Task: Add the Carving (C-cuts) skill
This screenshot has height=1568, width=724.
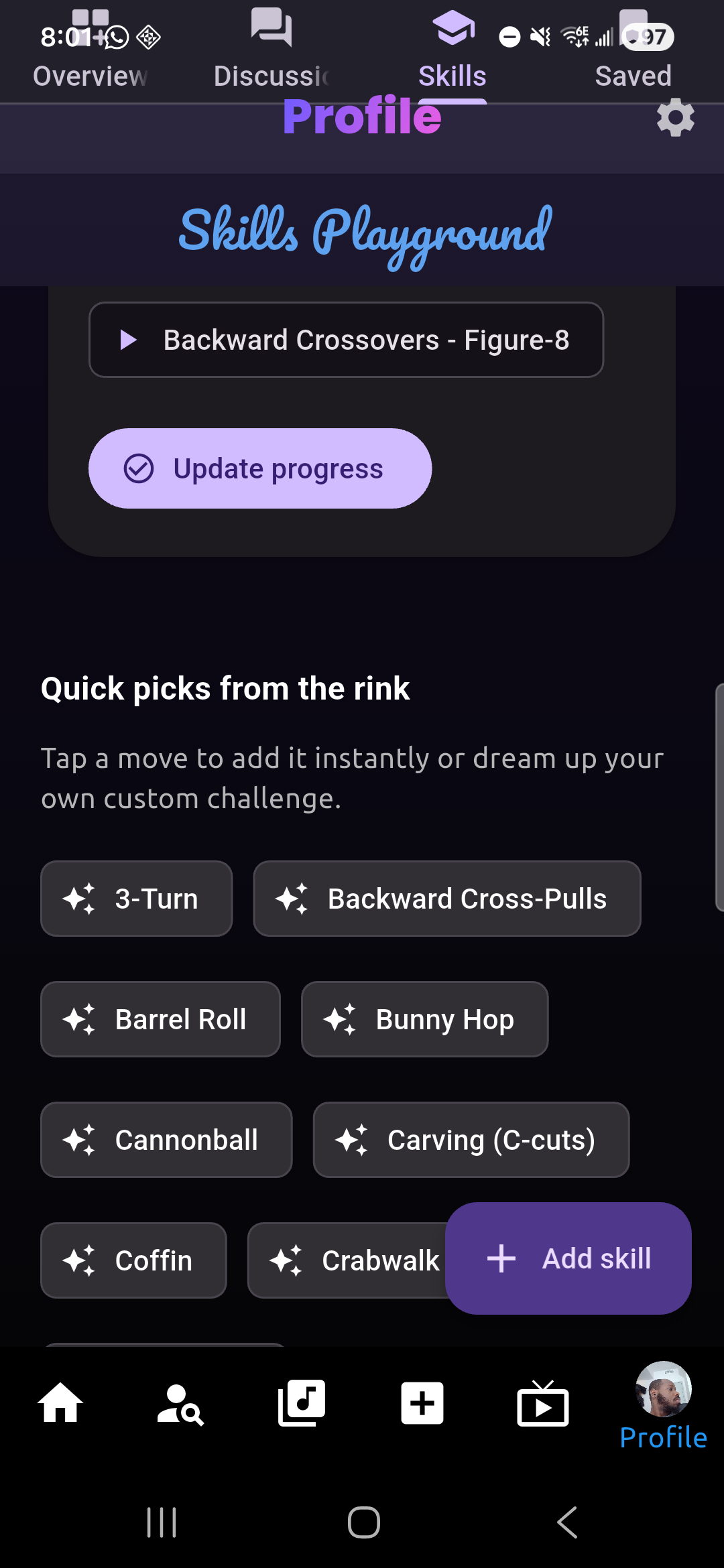Action: [x=470, y=1139]
